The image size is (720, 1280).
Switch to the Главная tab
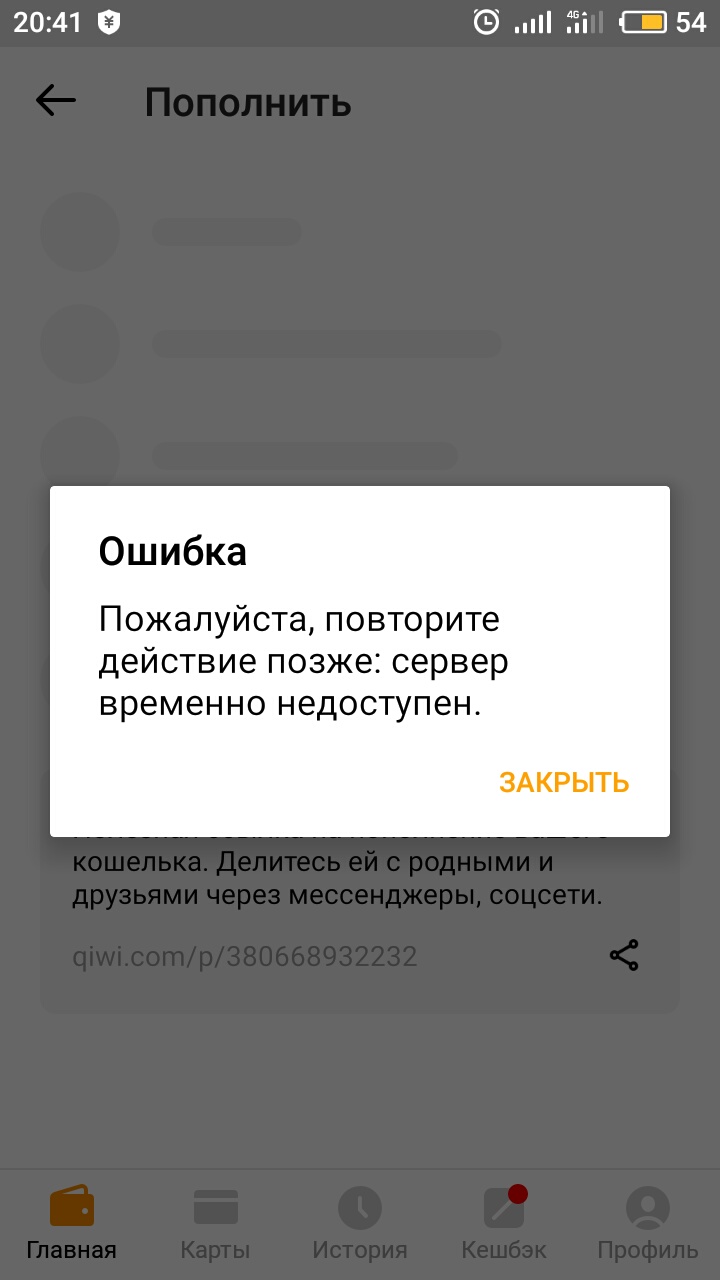click(72, 1223)
